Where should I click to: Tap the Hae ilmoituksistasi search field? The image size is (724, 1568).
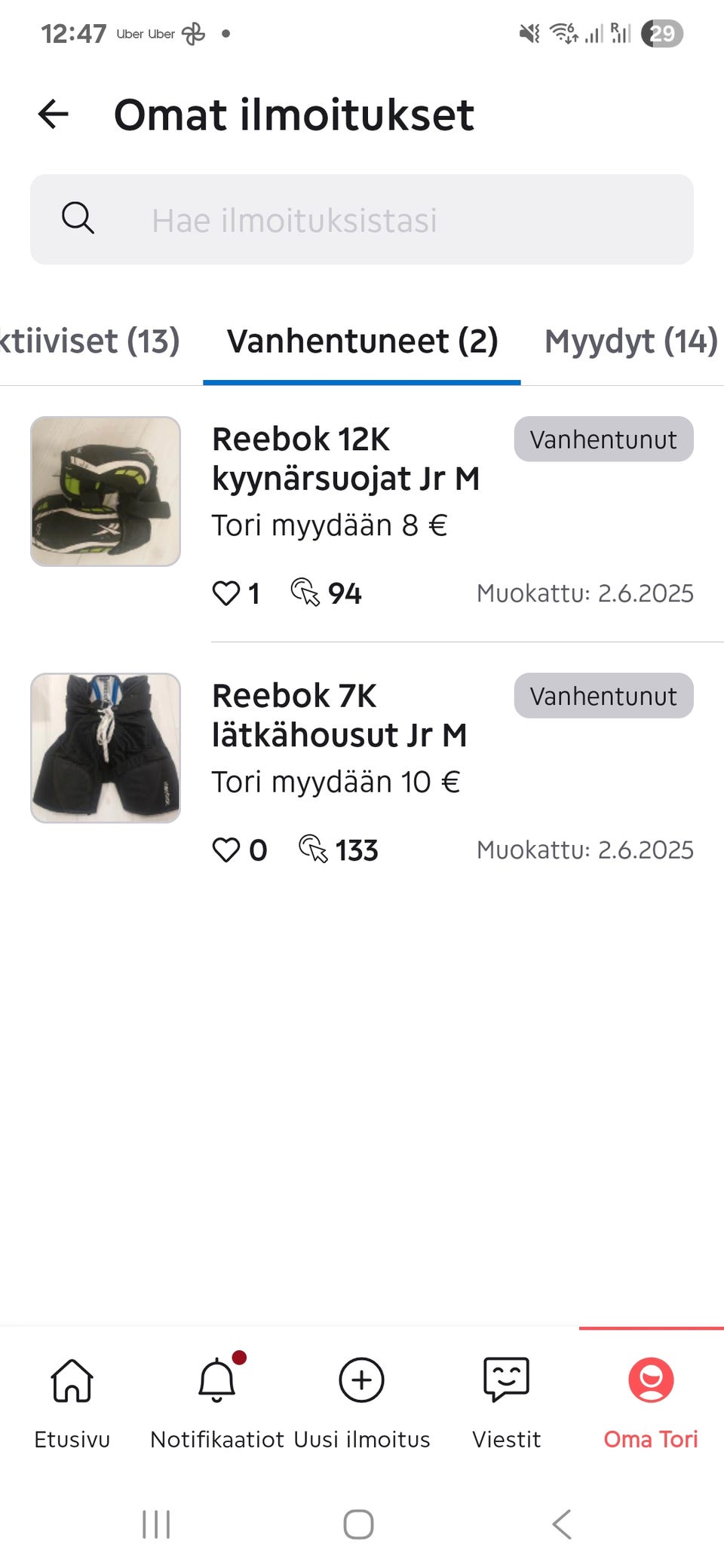(x=362, y=220)
